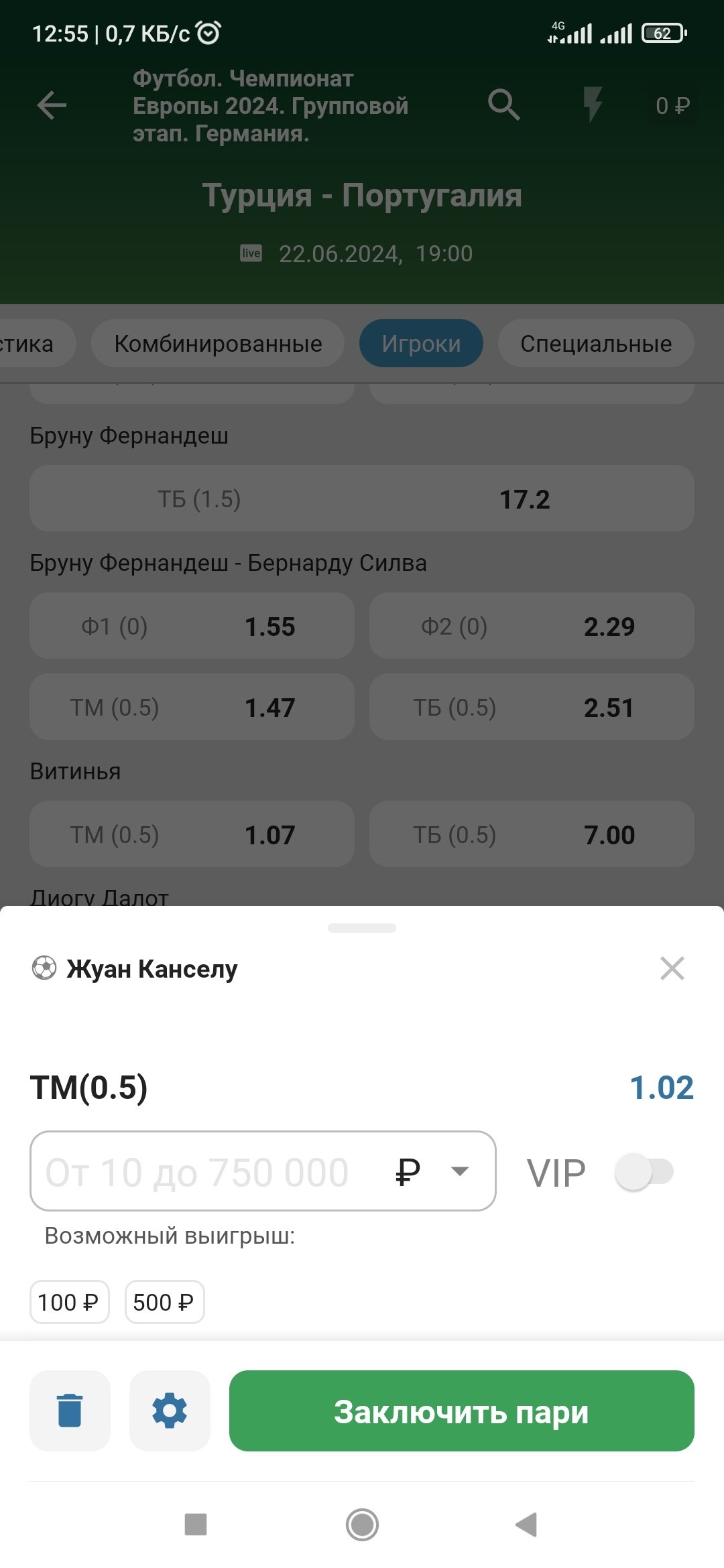Enable the VIP switch
Image resolution: width=724 pixels, height=1568 pixels.
click(644, 1172)
